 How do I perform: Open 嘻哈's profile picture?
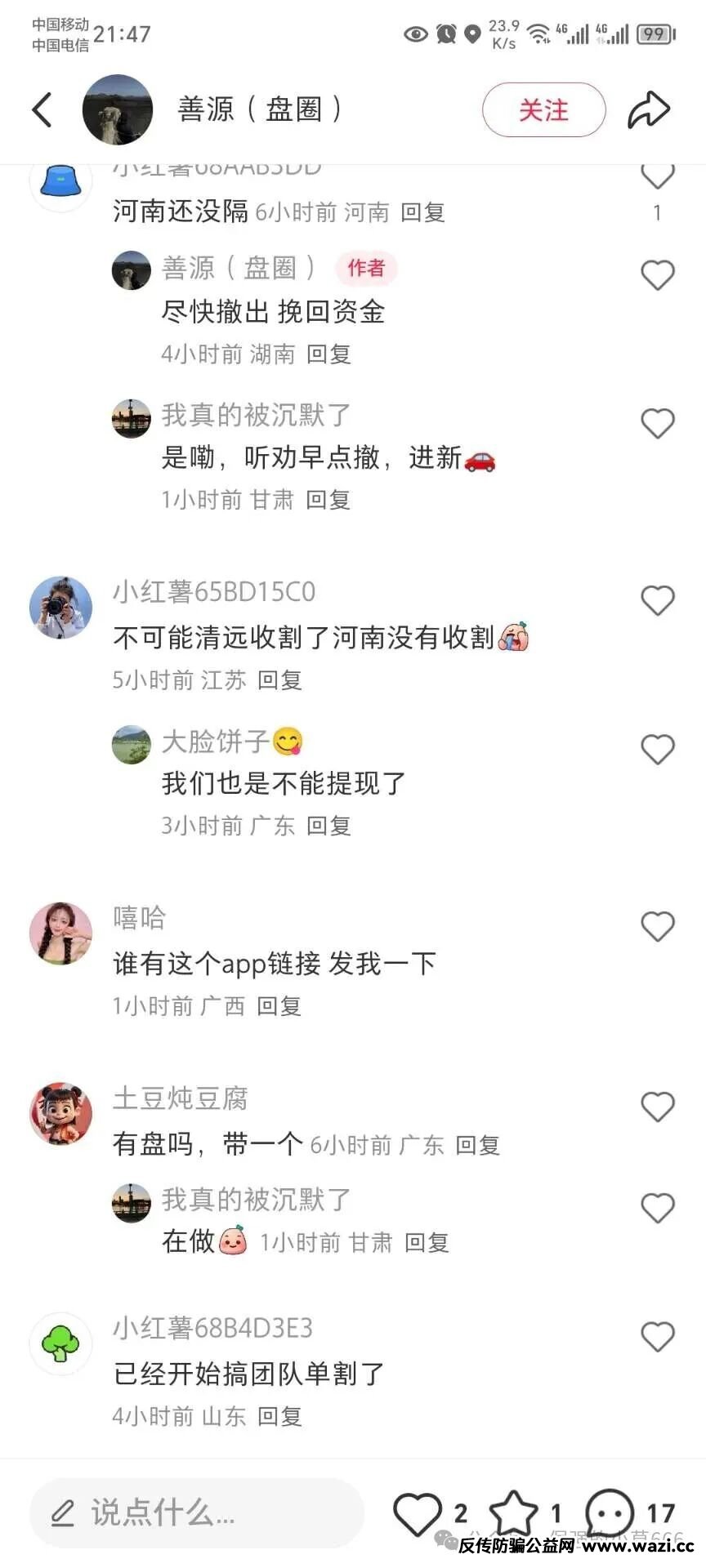61,933
